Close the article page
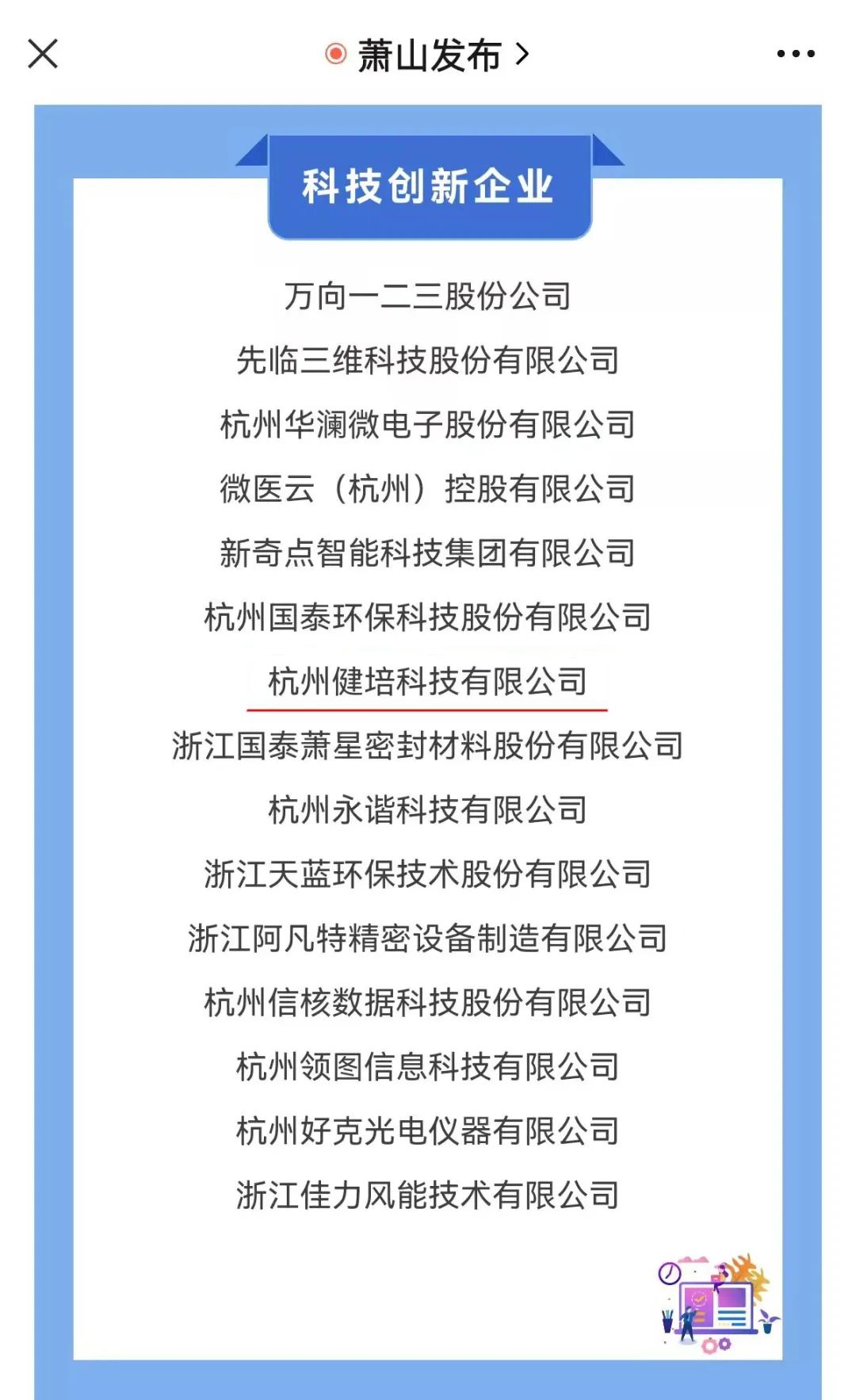This screenshot has height=1400, width=856. coord(43,55)
